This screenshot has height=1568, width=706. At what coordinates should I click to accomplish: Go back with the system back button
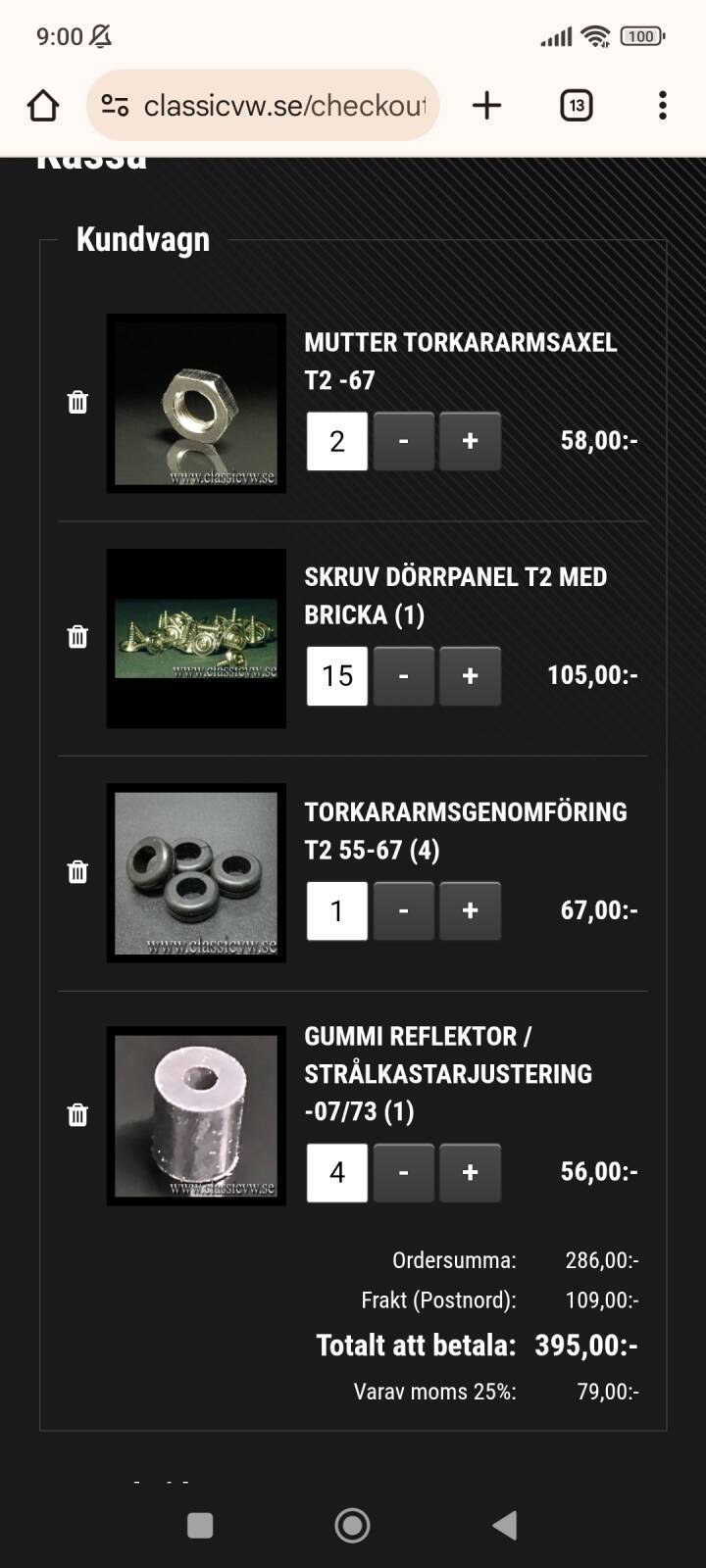[x=504, y=1525]
